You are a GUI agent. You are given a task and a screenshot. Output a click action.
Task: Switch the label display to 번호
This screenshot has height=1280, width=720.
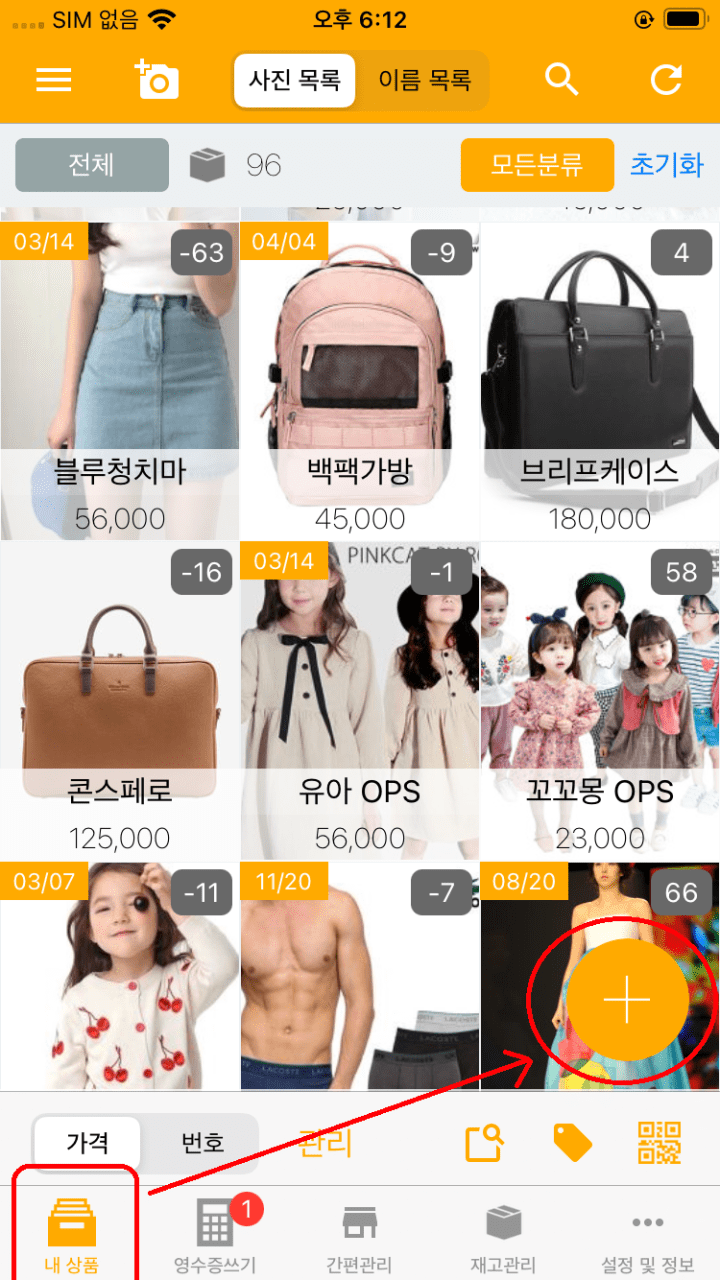(202, 1142)
